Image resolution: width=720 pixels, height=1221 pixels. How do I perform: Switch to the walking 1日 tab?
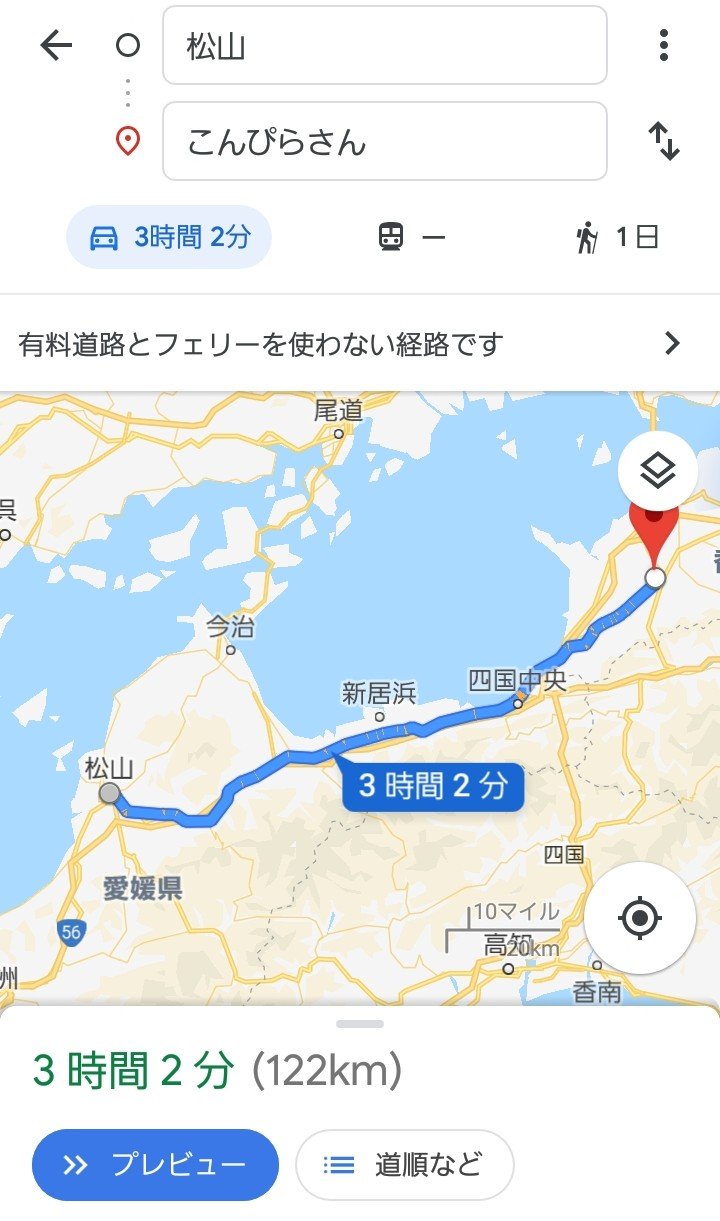617,238
